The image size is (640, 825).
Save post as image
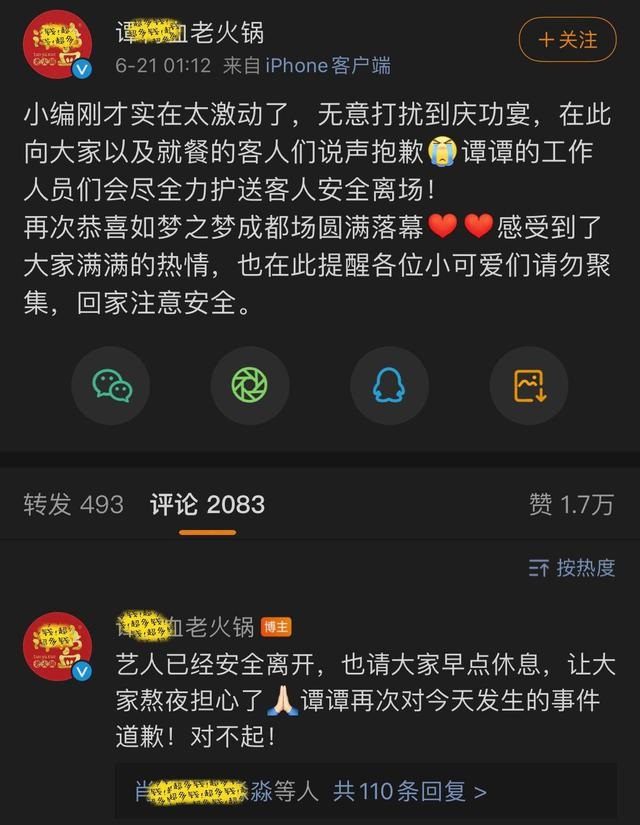point(528,385)
